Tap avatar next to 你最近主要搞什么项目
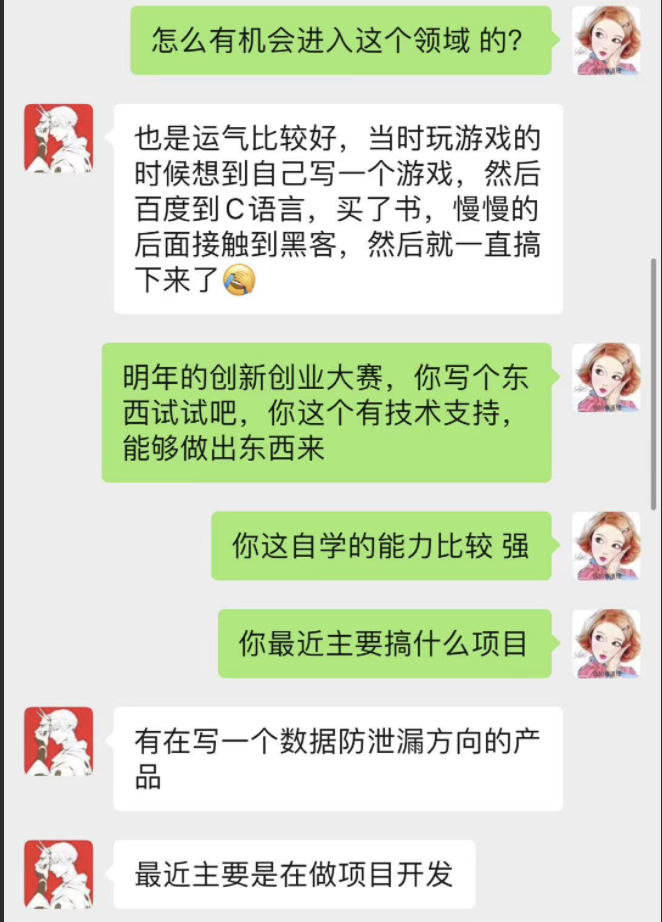662x922 pixels. (x=606, y=643)
